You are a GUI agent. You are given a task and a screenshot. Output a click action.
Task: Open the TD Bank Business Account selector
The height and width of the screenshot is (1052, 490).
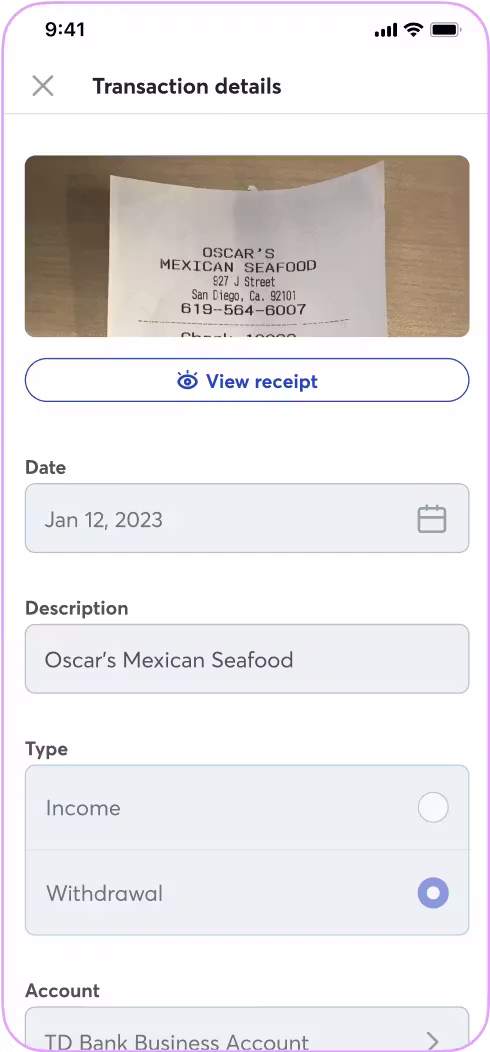[247, 1029]
